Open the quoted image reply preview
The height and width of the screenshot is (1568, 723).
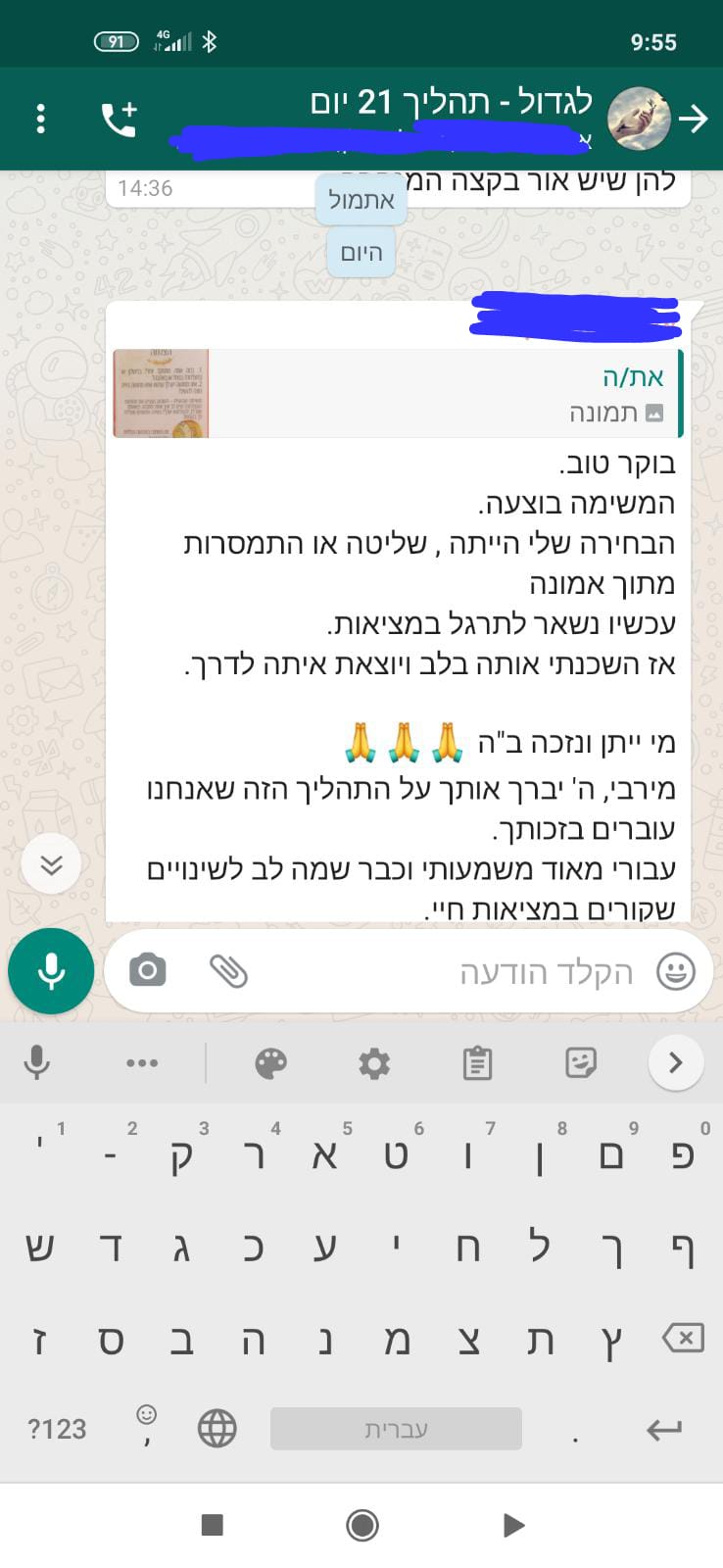tap(399, 393)
